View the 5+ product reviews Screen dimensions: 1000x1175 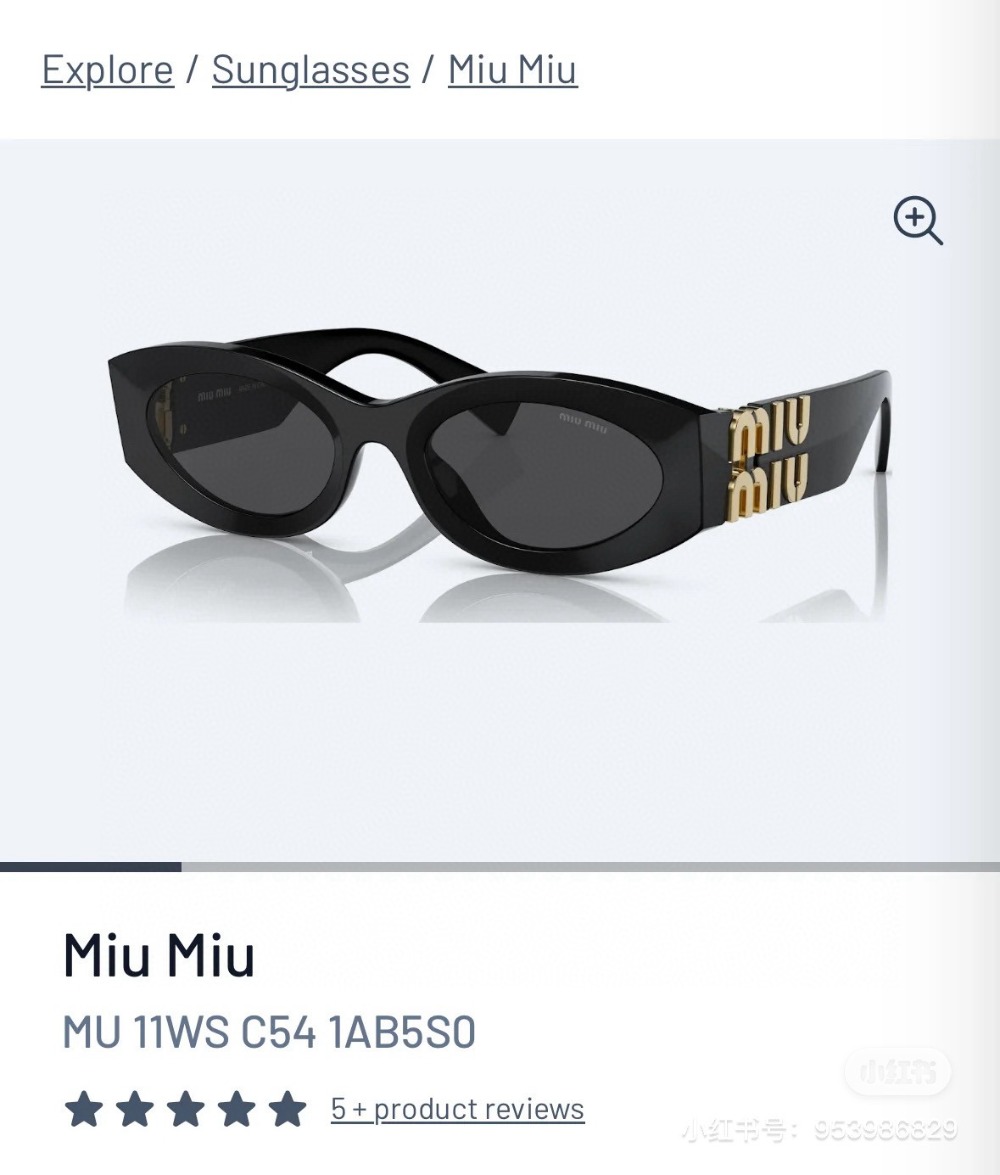457,1109
